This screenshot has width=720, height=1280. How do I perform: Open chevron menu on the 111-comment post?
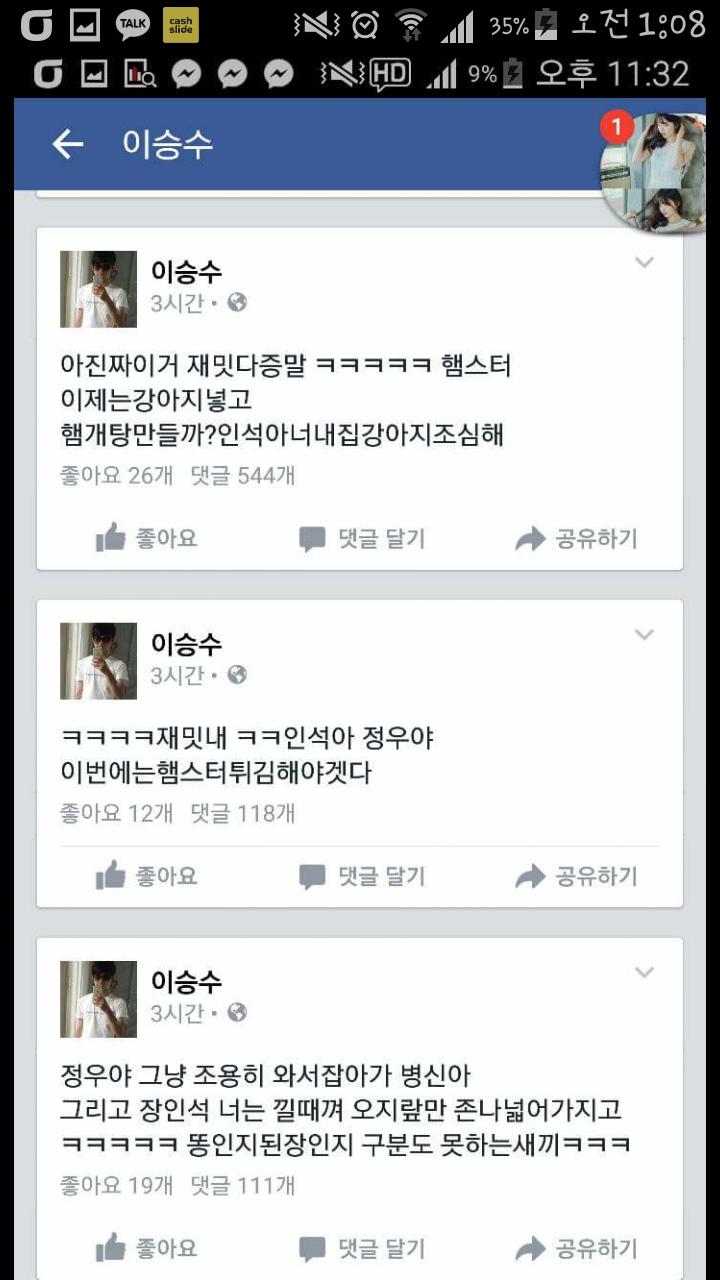point(645,973)
